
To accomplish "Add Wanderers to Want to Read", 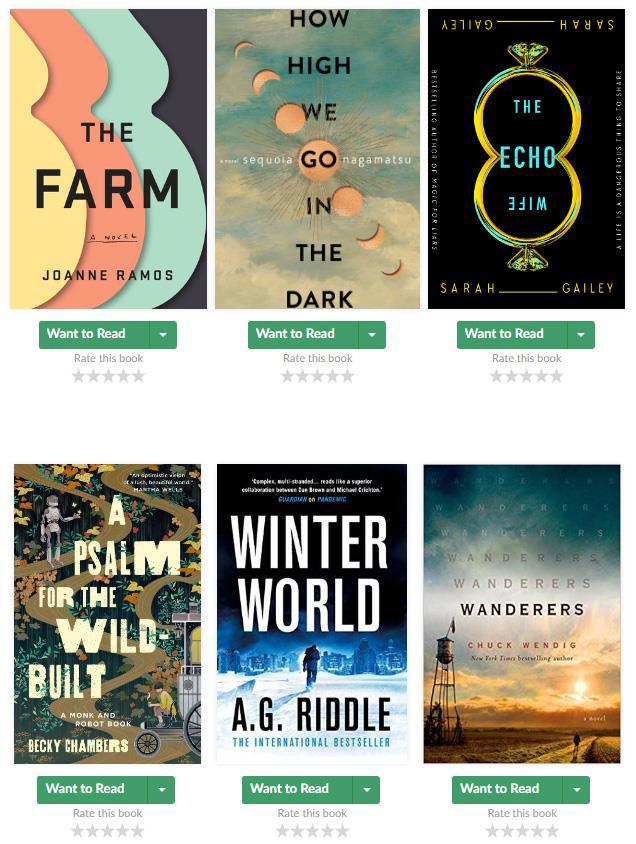I will pos(507,789).
